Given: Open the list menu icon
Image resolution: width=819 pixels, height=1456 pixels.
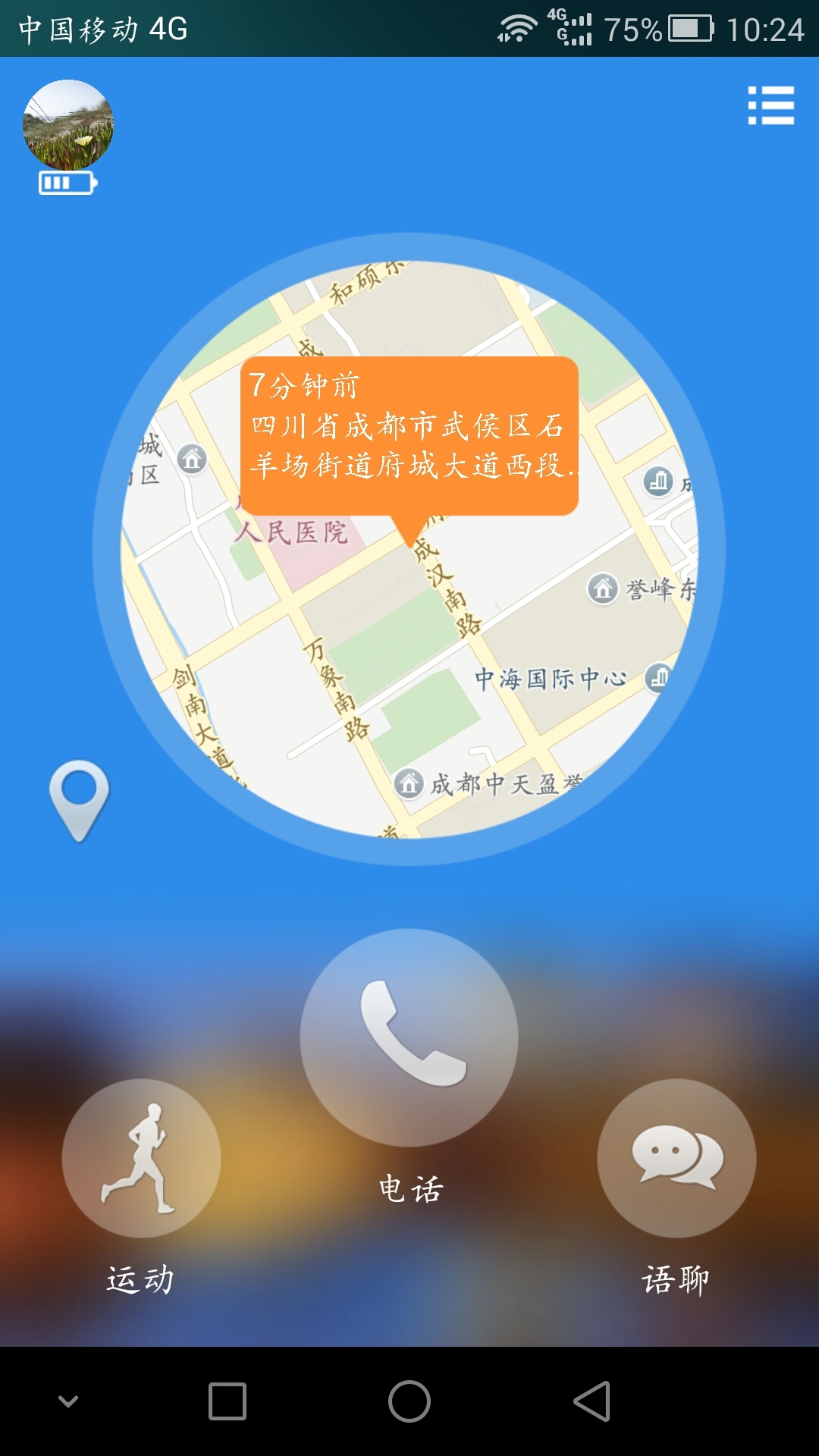Looking at the screenshot, I should coord(770,105).
